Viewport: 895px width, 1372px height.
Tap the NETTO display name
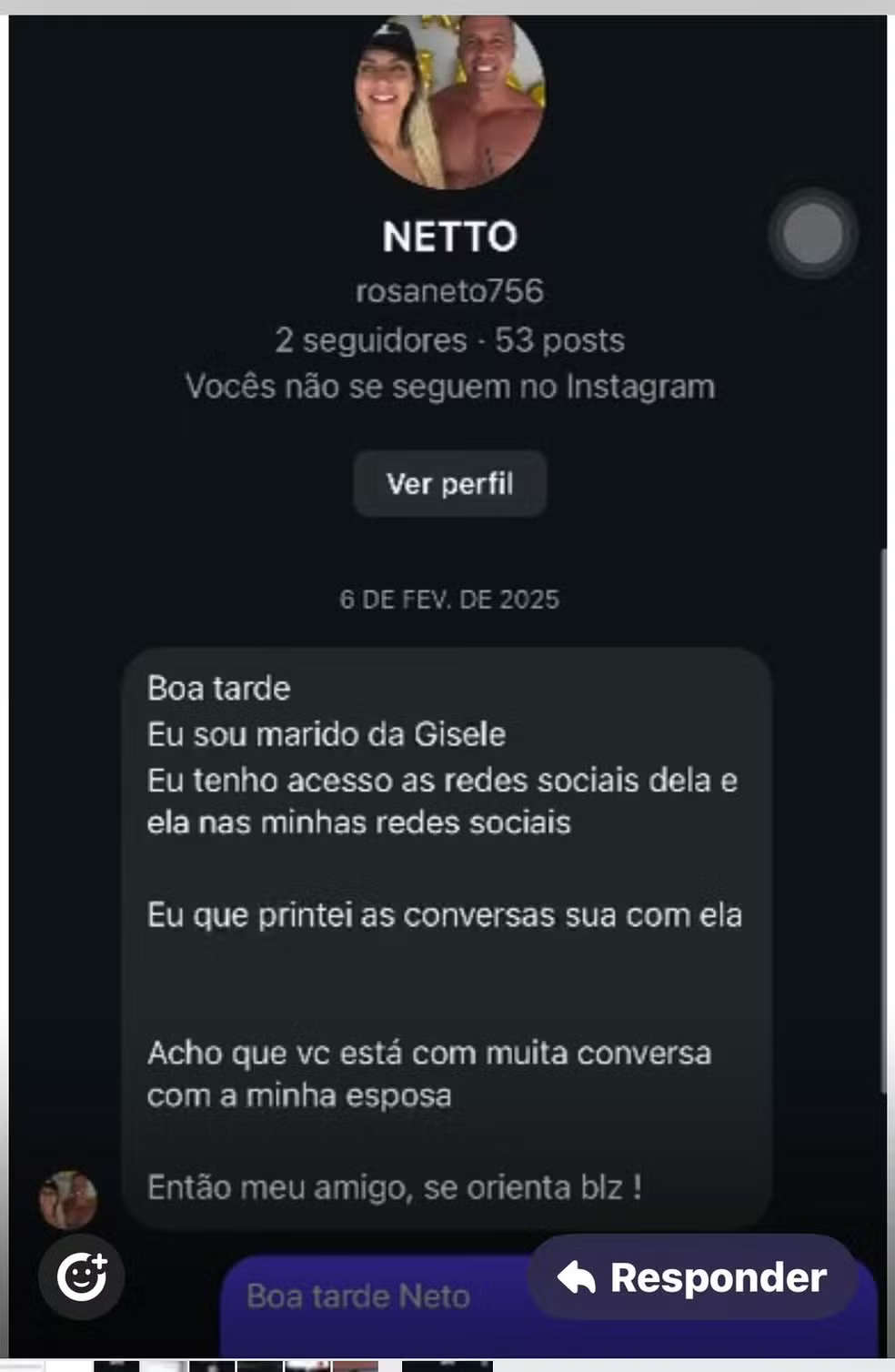click(449, 237)
